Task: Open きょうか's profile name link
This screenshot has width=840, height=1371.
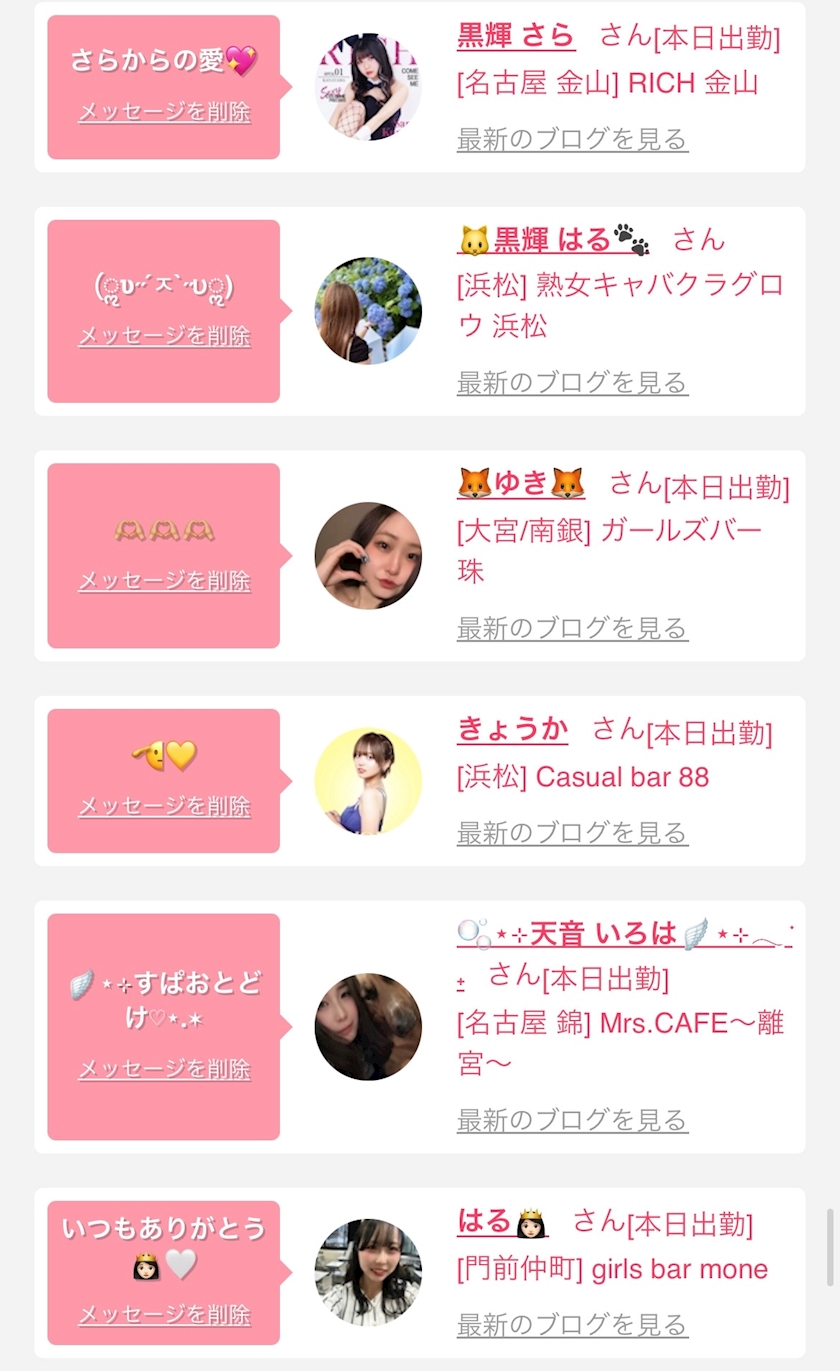Action: [x=512, y=730]
